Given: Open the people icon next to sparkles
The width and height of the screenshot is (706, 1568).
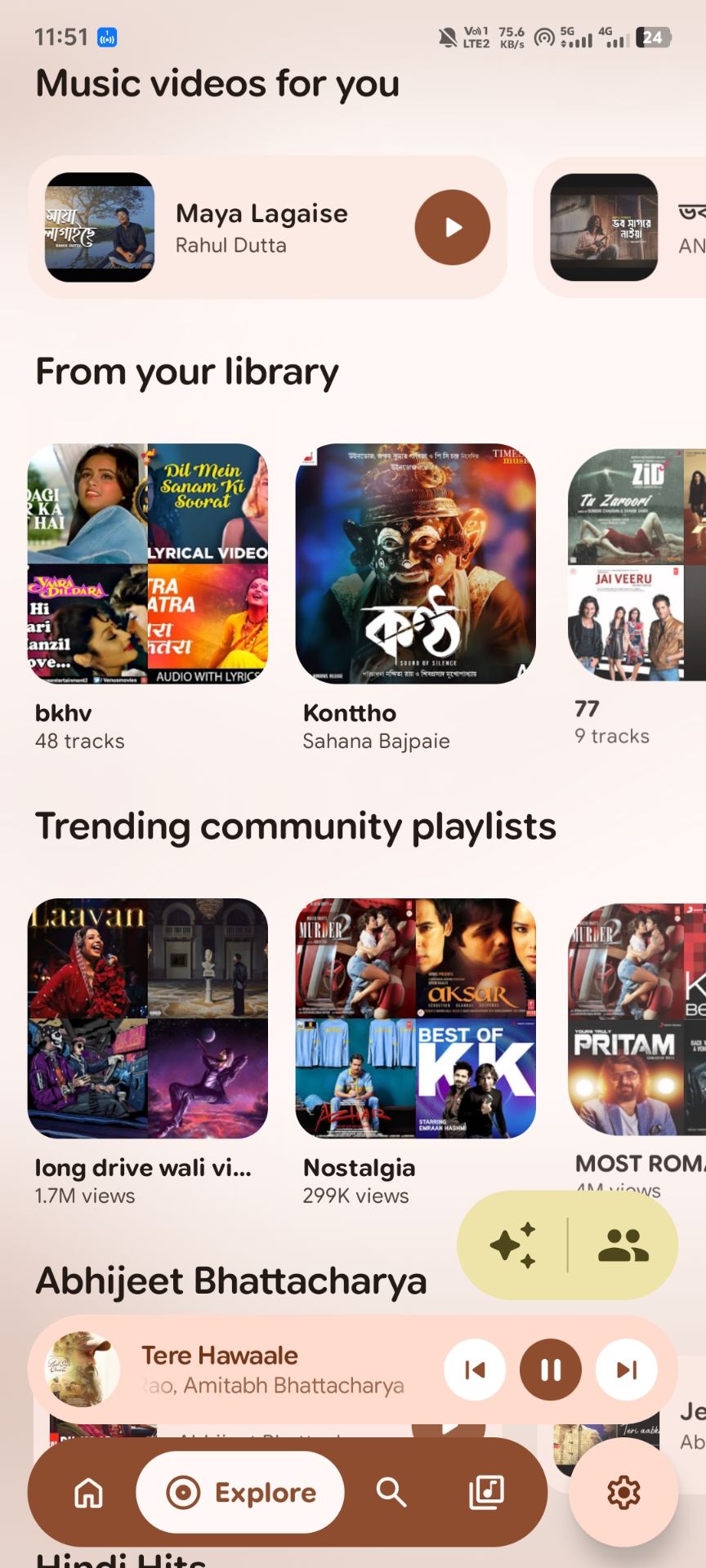Looking at the screenshot, I should click(x=623, y=1245).
